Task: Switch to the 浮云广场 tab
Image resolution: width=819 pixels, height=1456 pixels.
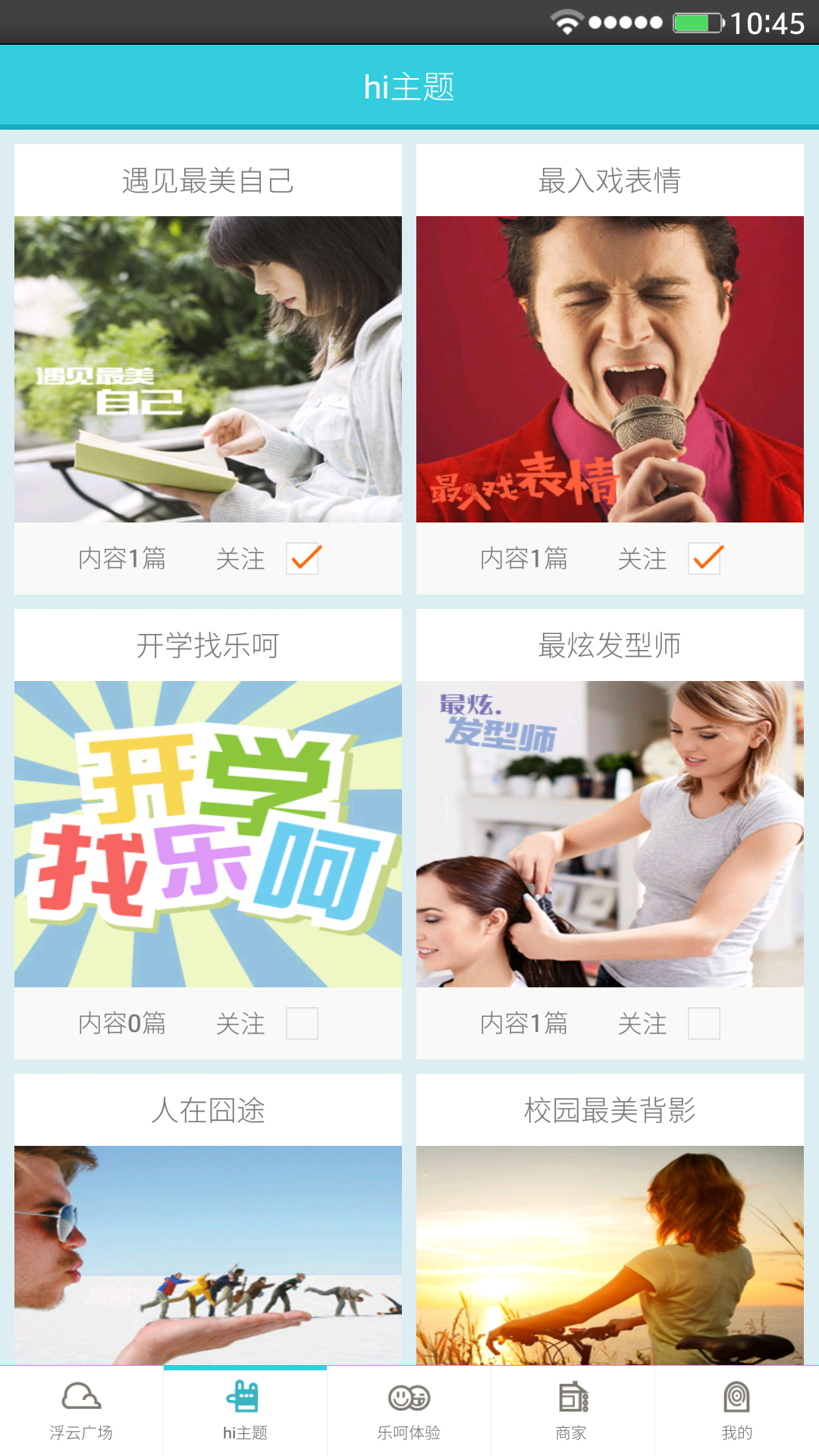Action: (x=81, y=1410)
